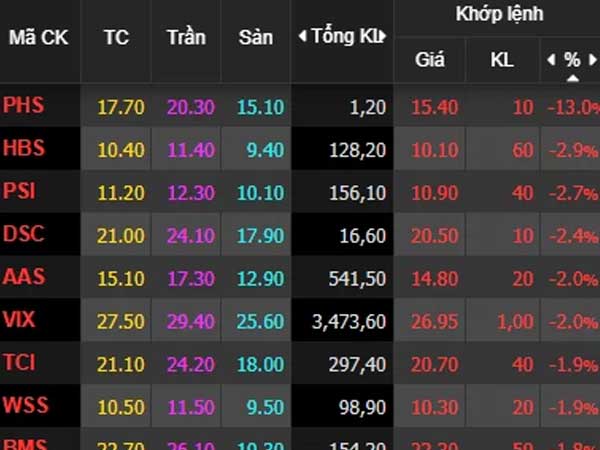This screenshot has width=600, height=450.
Task: Sort by the Mã CK column header
Action: (x=37, y=37)
